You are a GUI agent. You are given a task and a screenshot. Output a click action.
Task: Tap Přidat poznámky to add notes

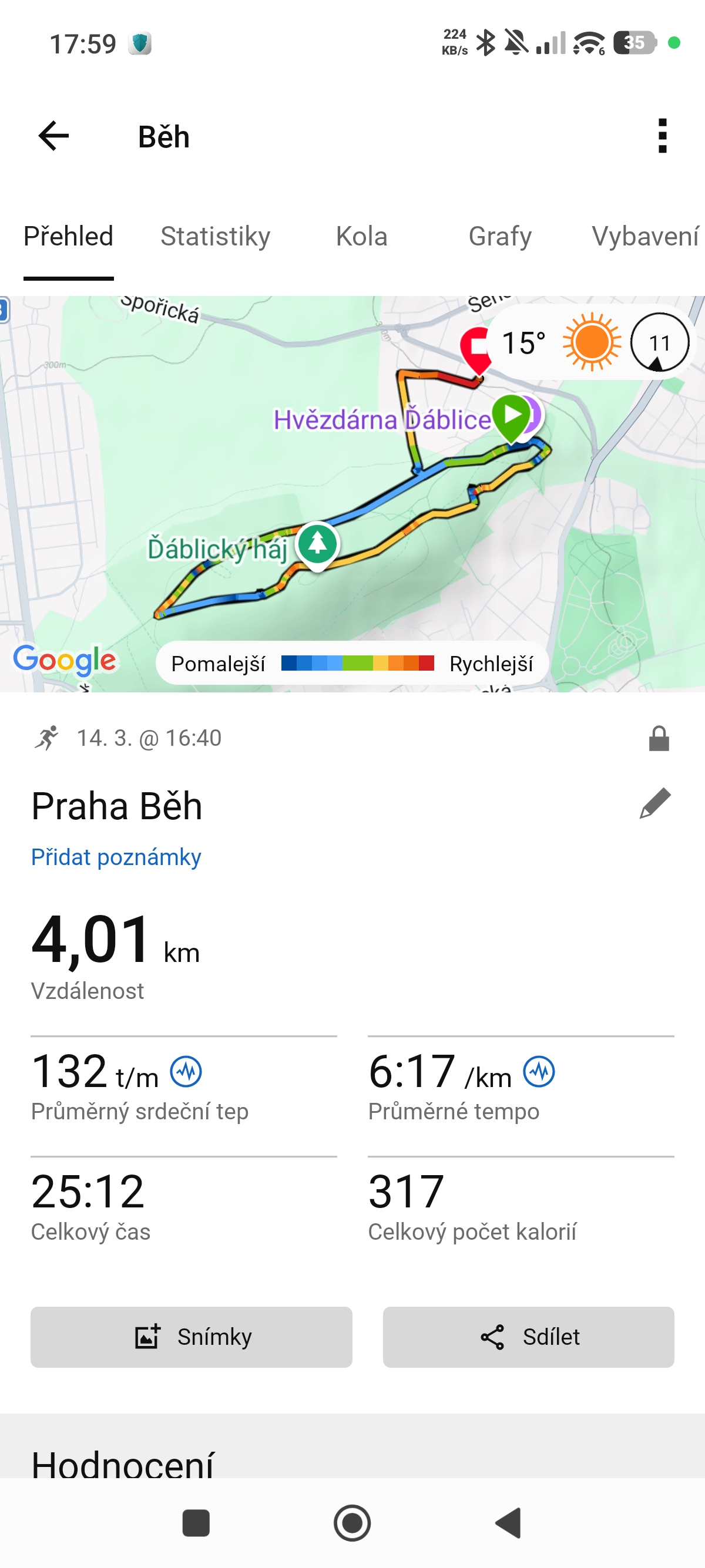[x=116, y=857]
